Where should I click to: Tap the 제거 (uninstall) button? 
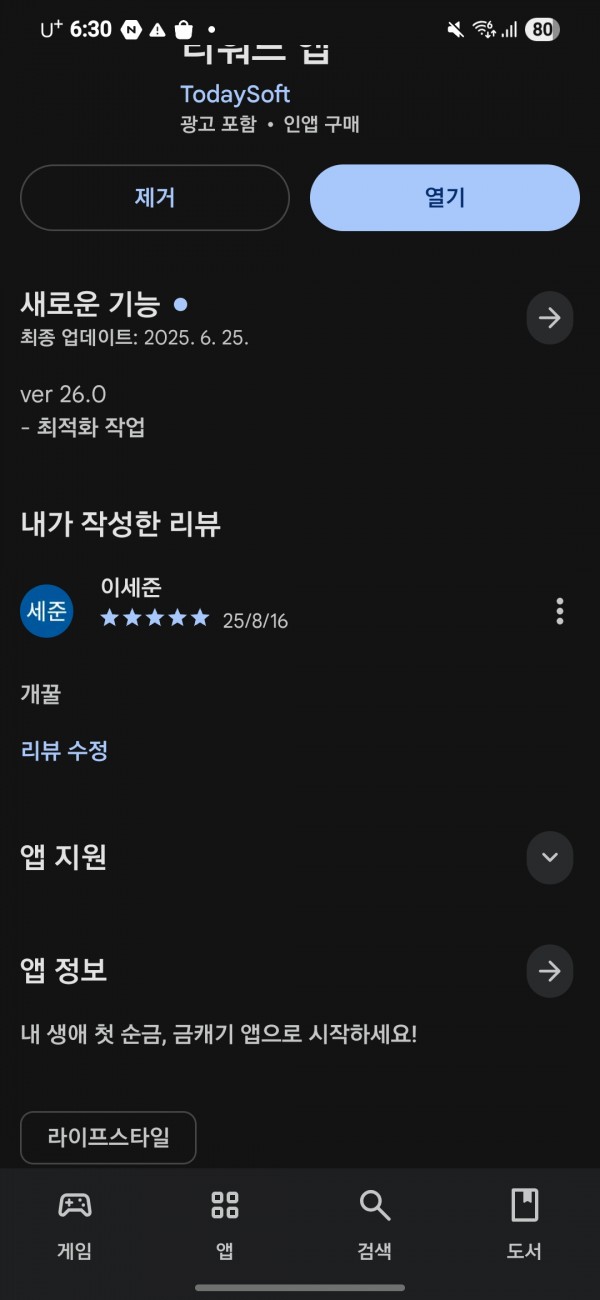[155, 198]
